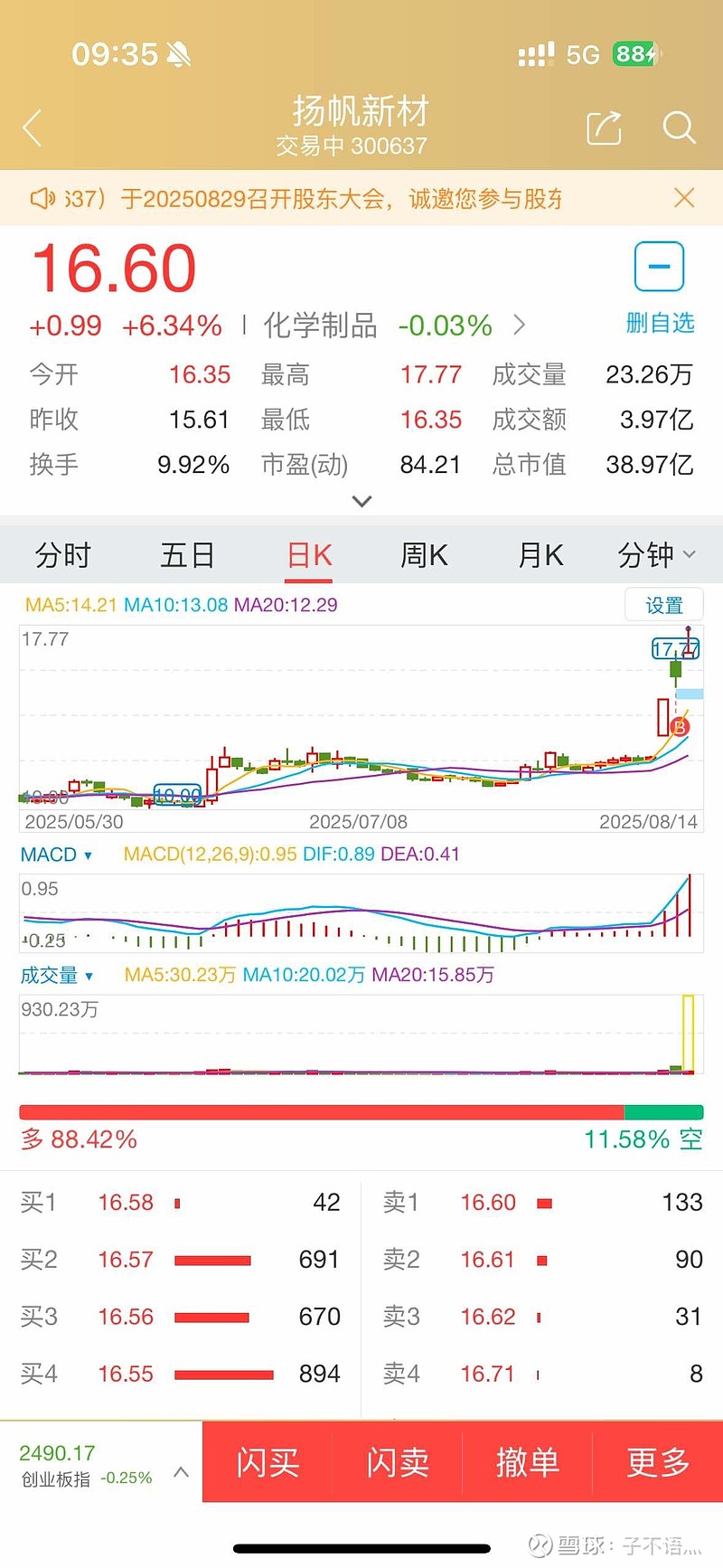723x1568 pixels.
Task: Share this stock page
Action: [604, 128]
